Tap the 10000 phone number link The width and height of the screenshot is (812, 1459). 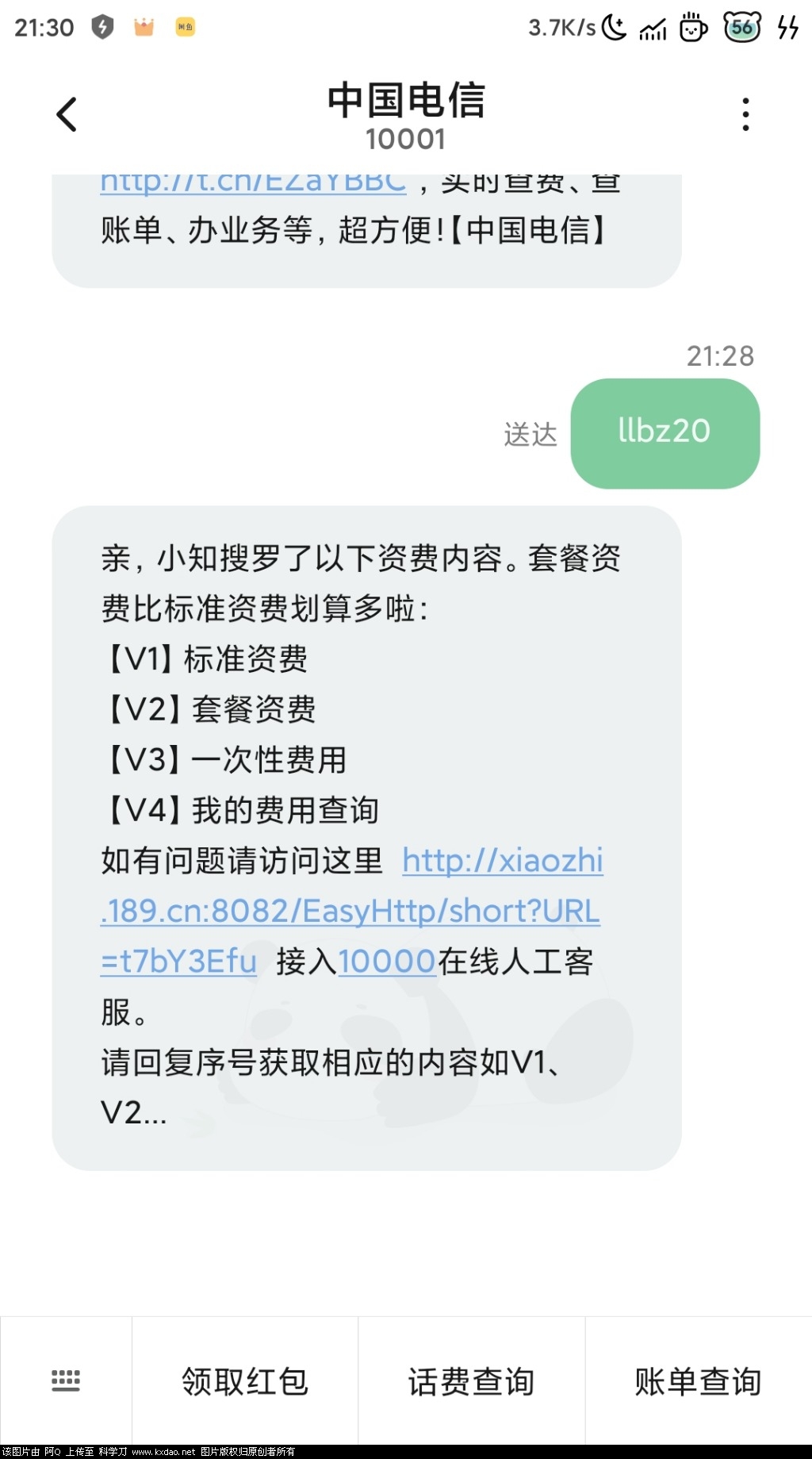coord(386,962)
